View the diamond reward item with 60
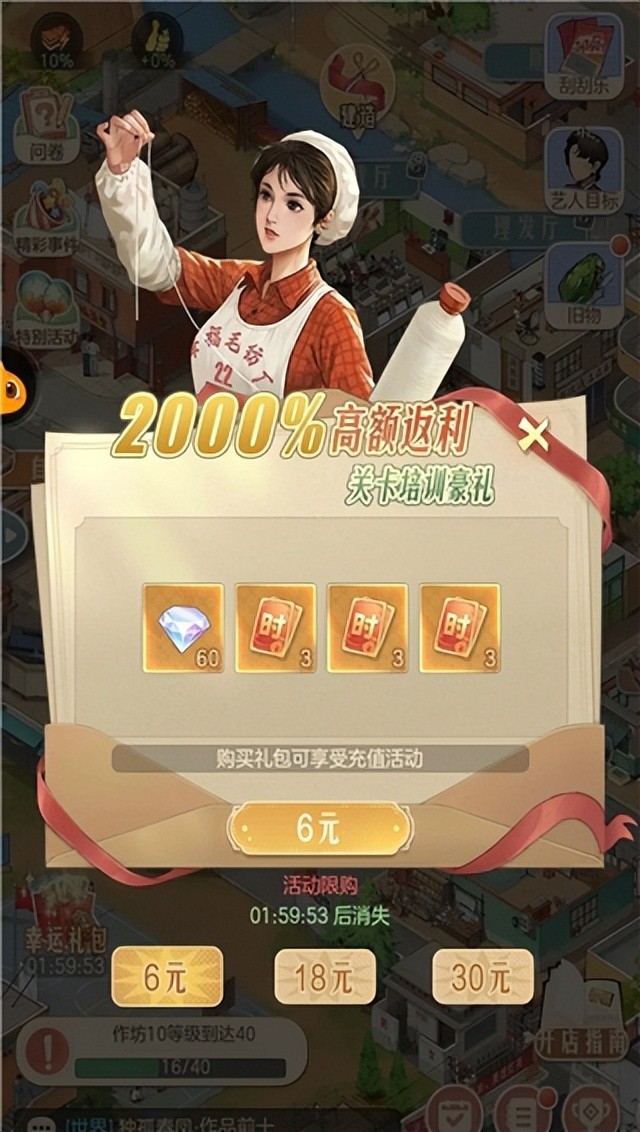The image size is (640, 1132). [x=183, y=627]
